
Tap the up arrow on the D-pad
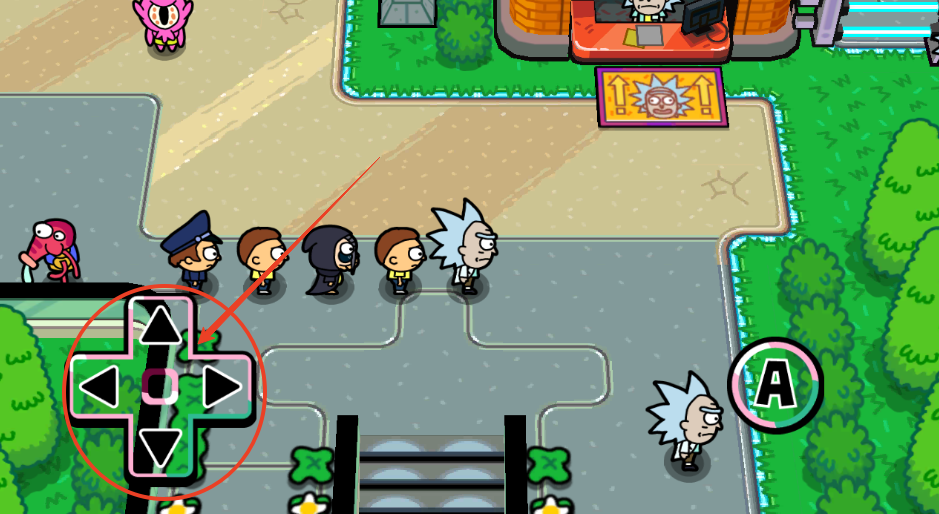click(159, 326)
